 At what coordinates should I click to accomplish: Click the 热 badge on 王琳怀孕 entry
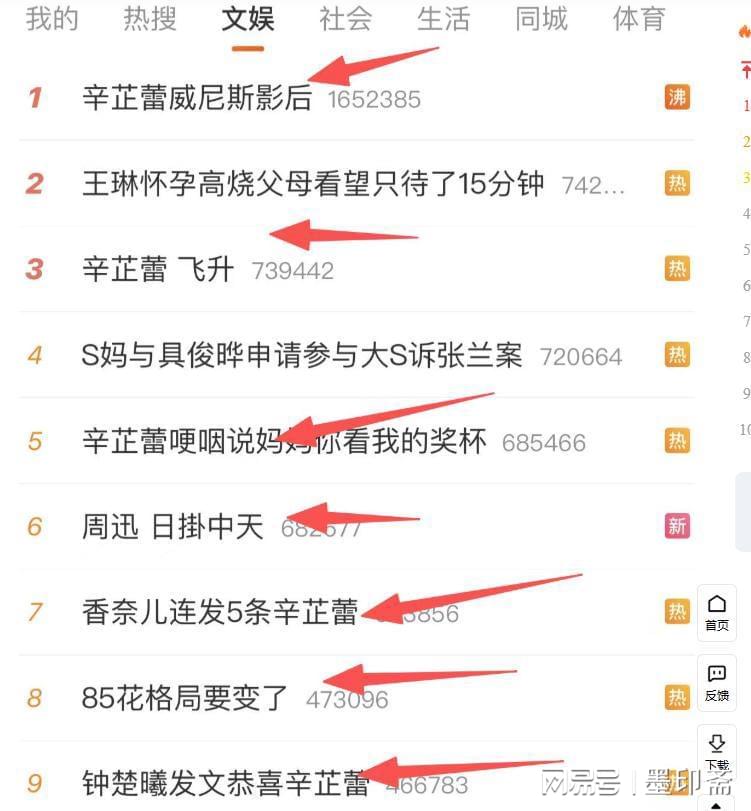tap(677, 184)
